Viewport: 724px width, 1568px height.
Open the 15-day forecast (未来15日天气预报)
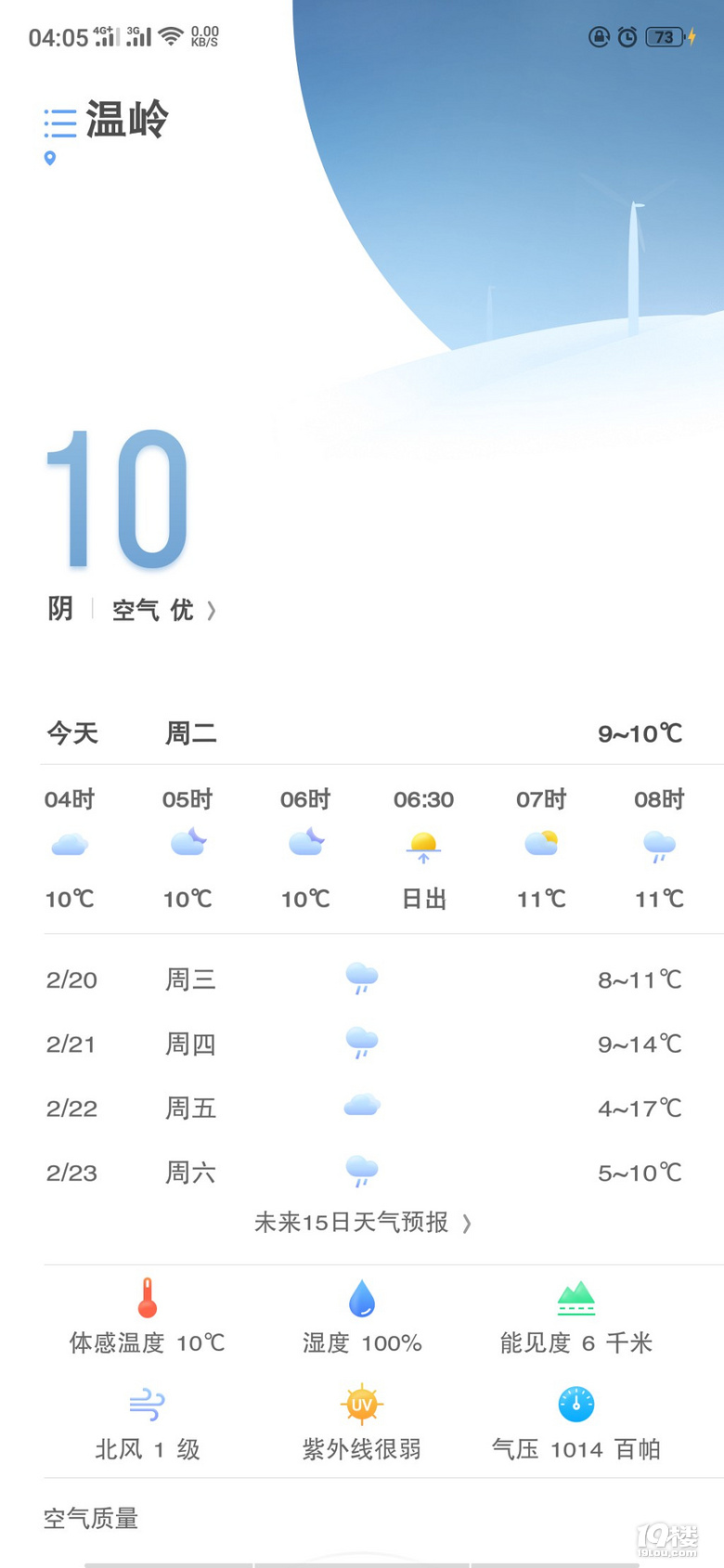click(x=362, y=1223)
